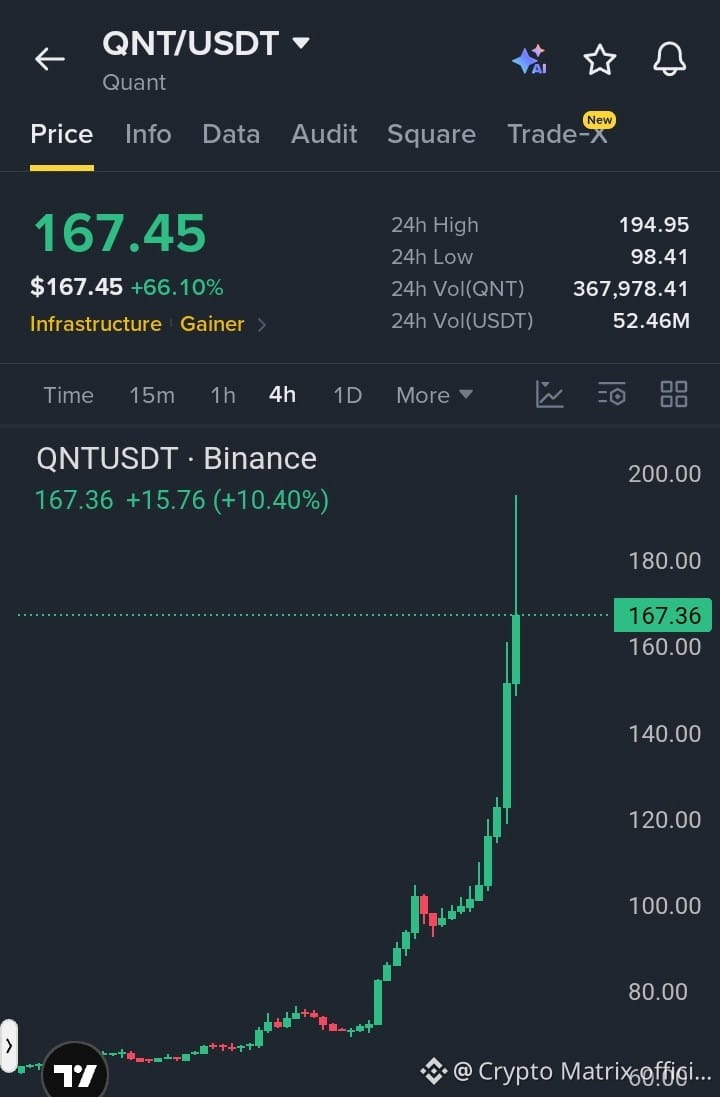Open the chart drawing tools icon

pyautogui.click(x=549, y=395)
